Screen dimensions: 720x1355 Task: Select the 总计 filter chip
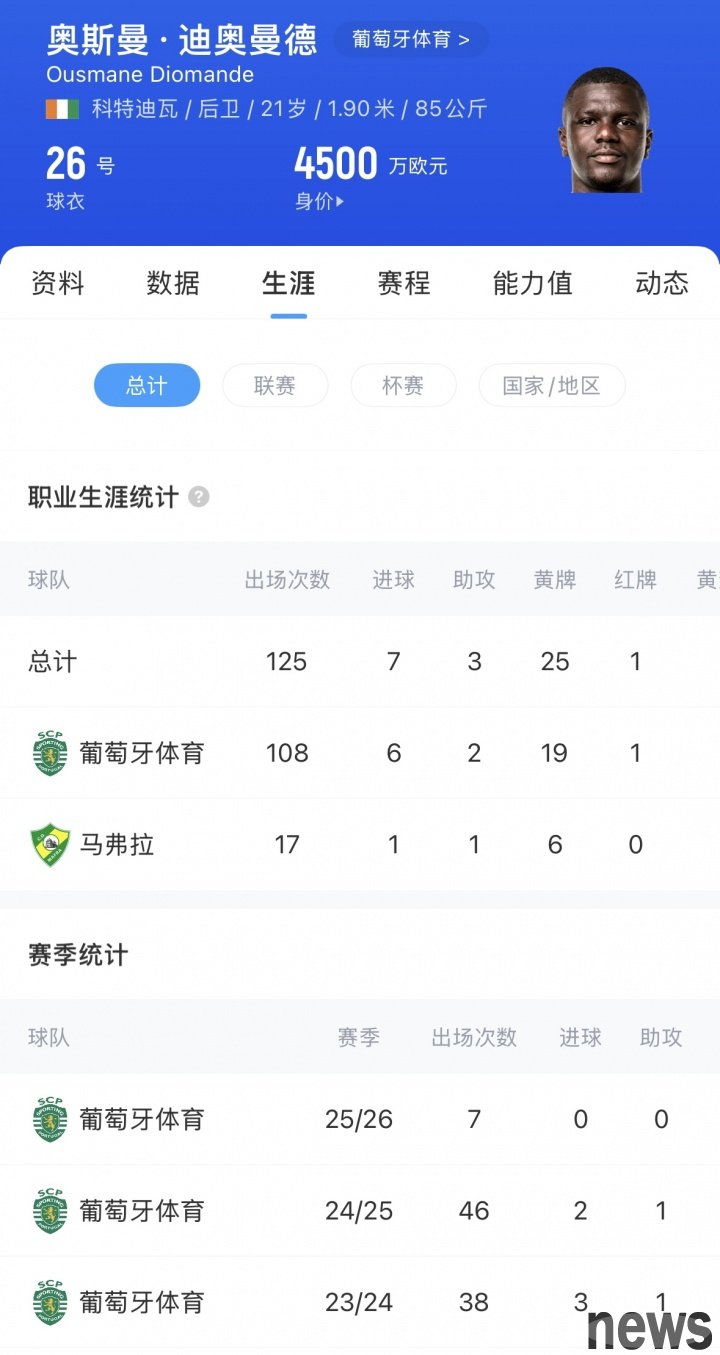tap(147, 385)
